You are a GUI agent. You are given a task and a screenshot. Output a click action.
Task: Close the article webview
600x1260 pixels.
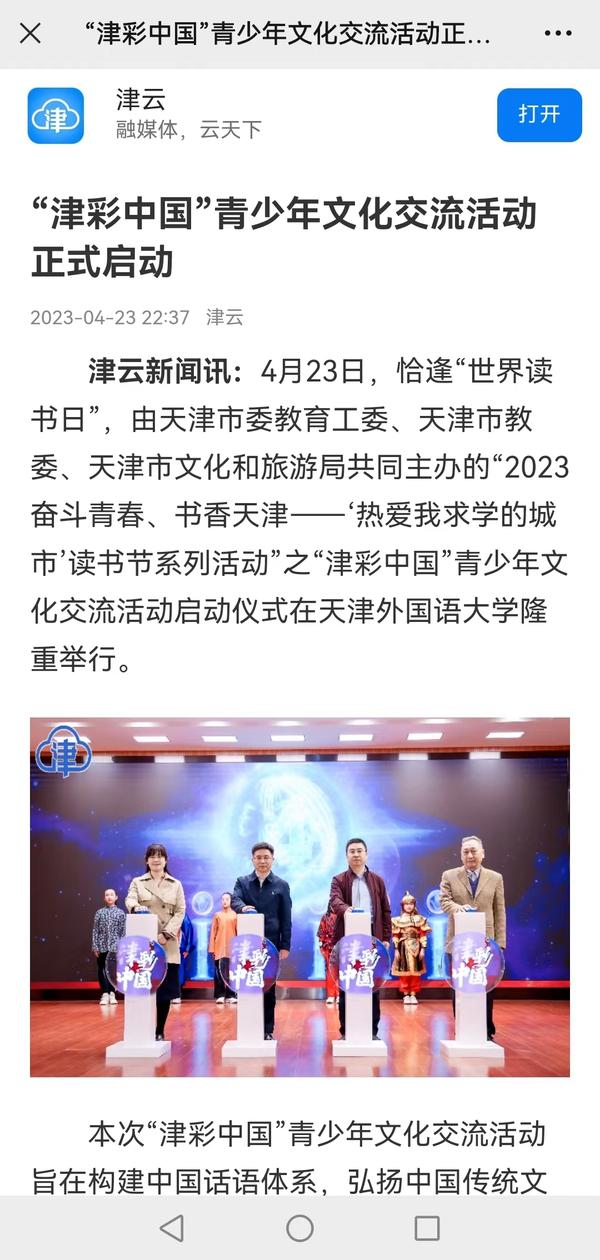pos(31,34)
